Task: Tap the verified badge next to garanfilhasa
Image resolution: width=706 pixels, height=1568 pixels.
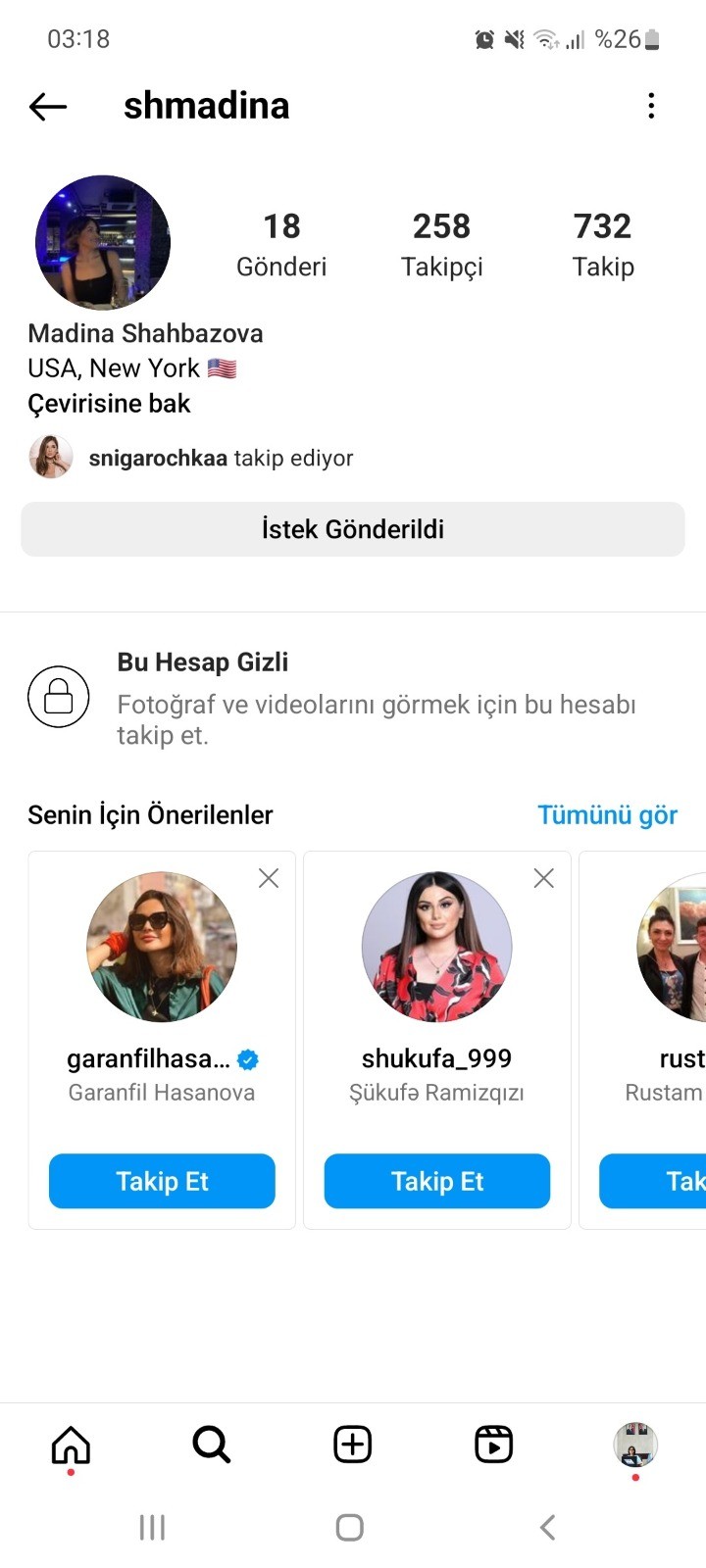Action: pos(248,1058)
